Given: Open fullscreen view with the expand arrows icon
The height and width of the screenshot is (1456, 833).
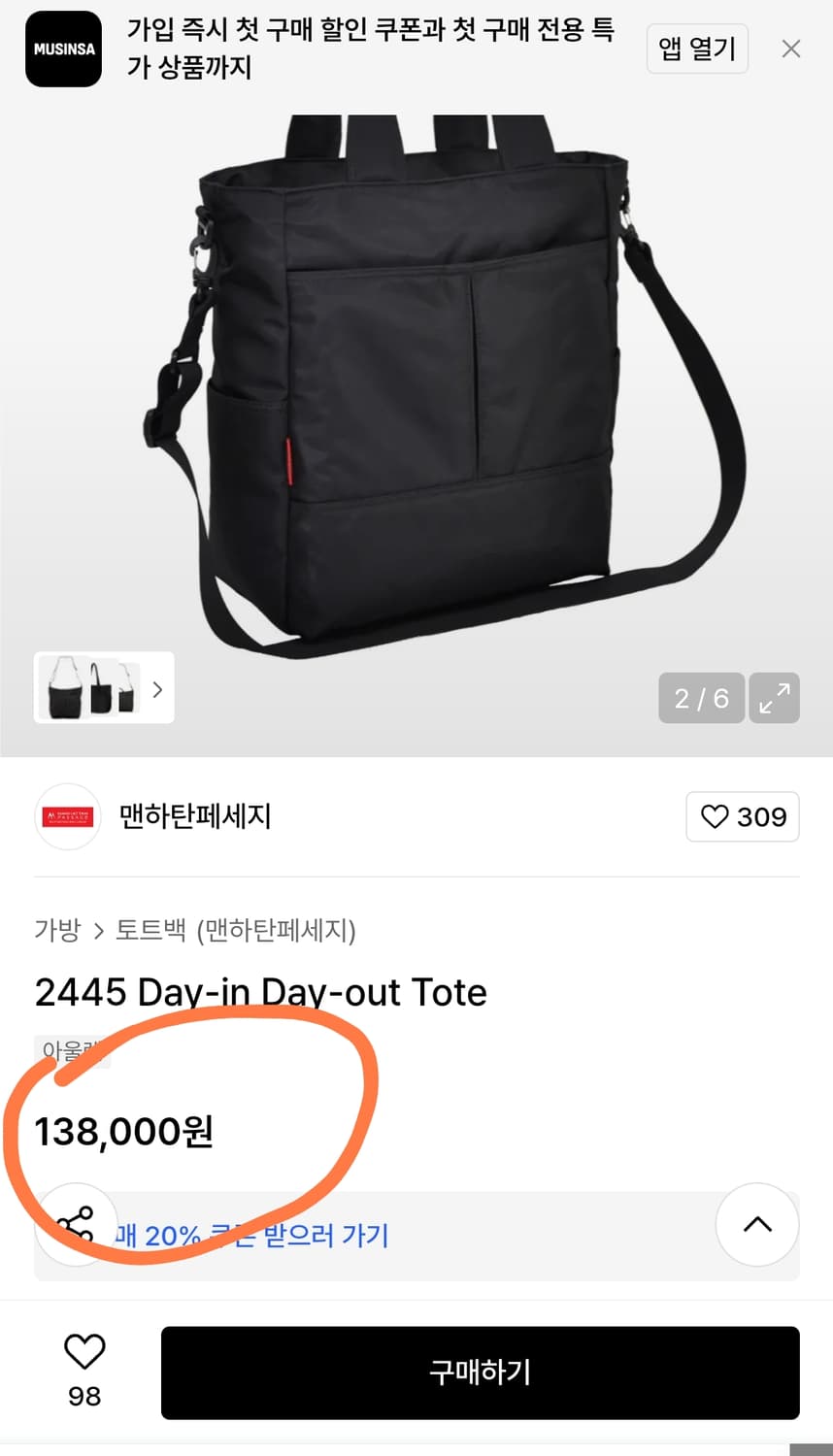Looking at the screenshot, I should (x=774, y=697).
